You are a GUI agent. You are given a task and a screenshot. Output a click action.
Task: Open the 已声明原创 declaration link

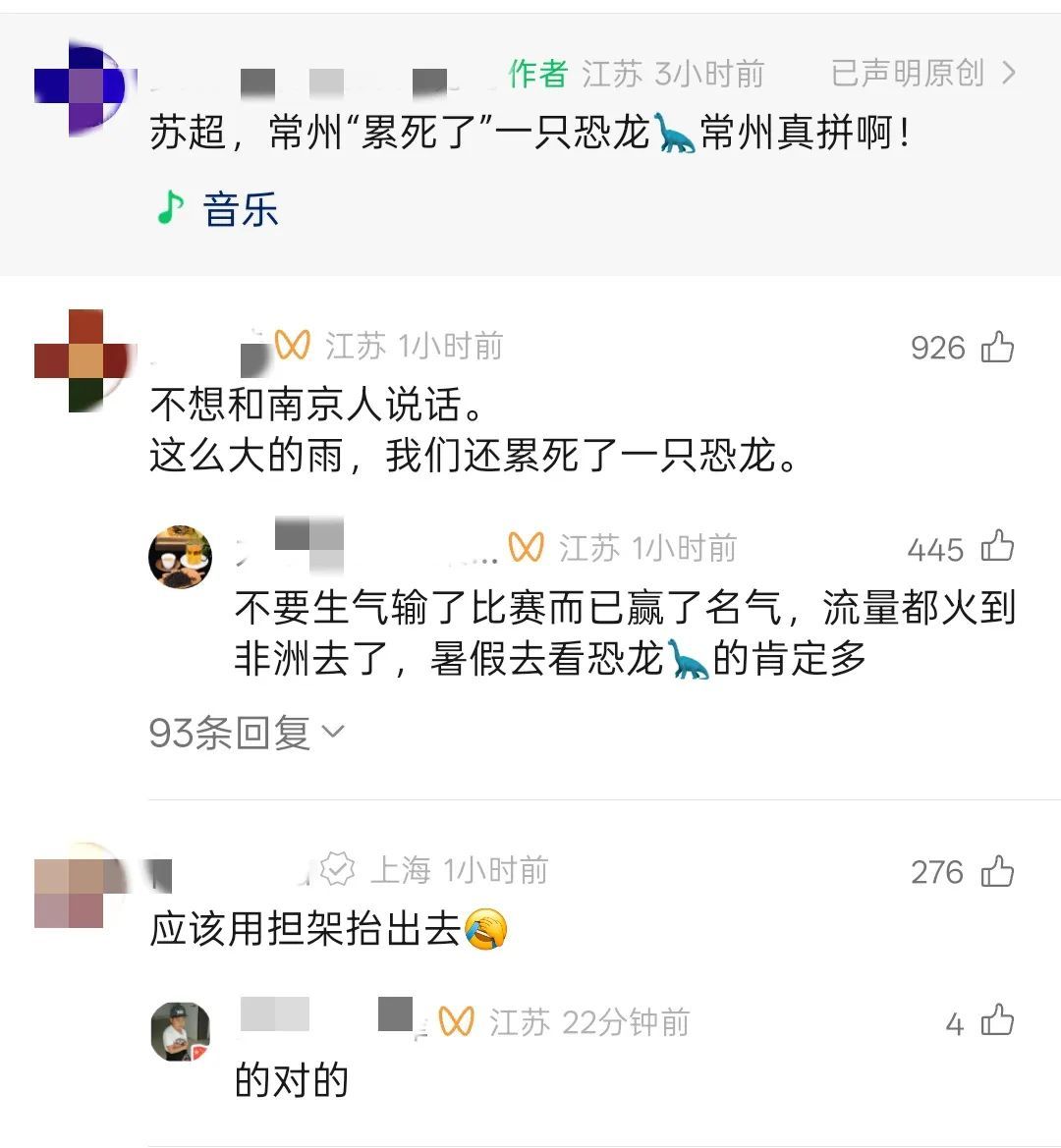tap(910, 74)
